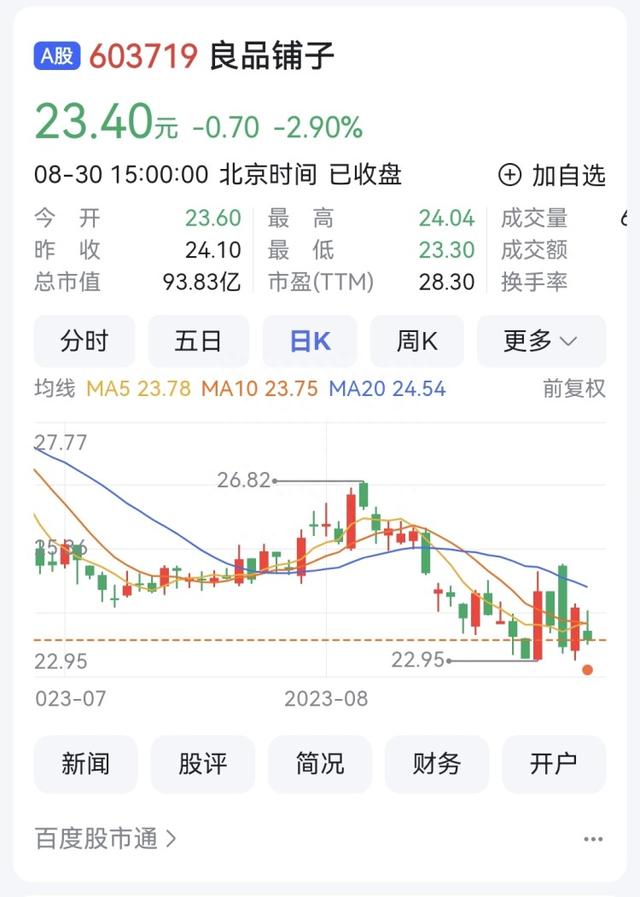View 股评 stock commentary

[202, 764]
